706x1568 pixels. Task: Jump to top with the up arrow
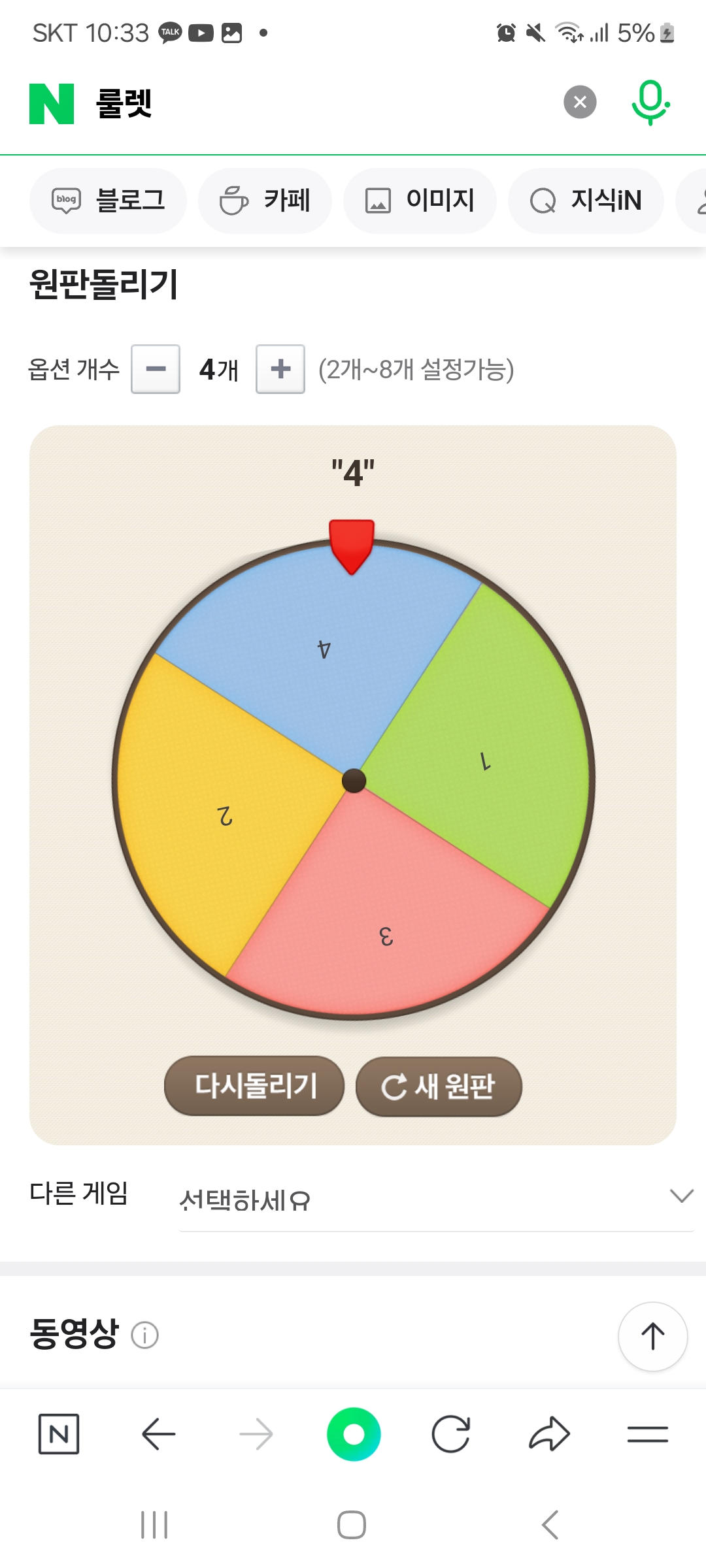point(652,1336)
